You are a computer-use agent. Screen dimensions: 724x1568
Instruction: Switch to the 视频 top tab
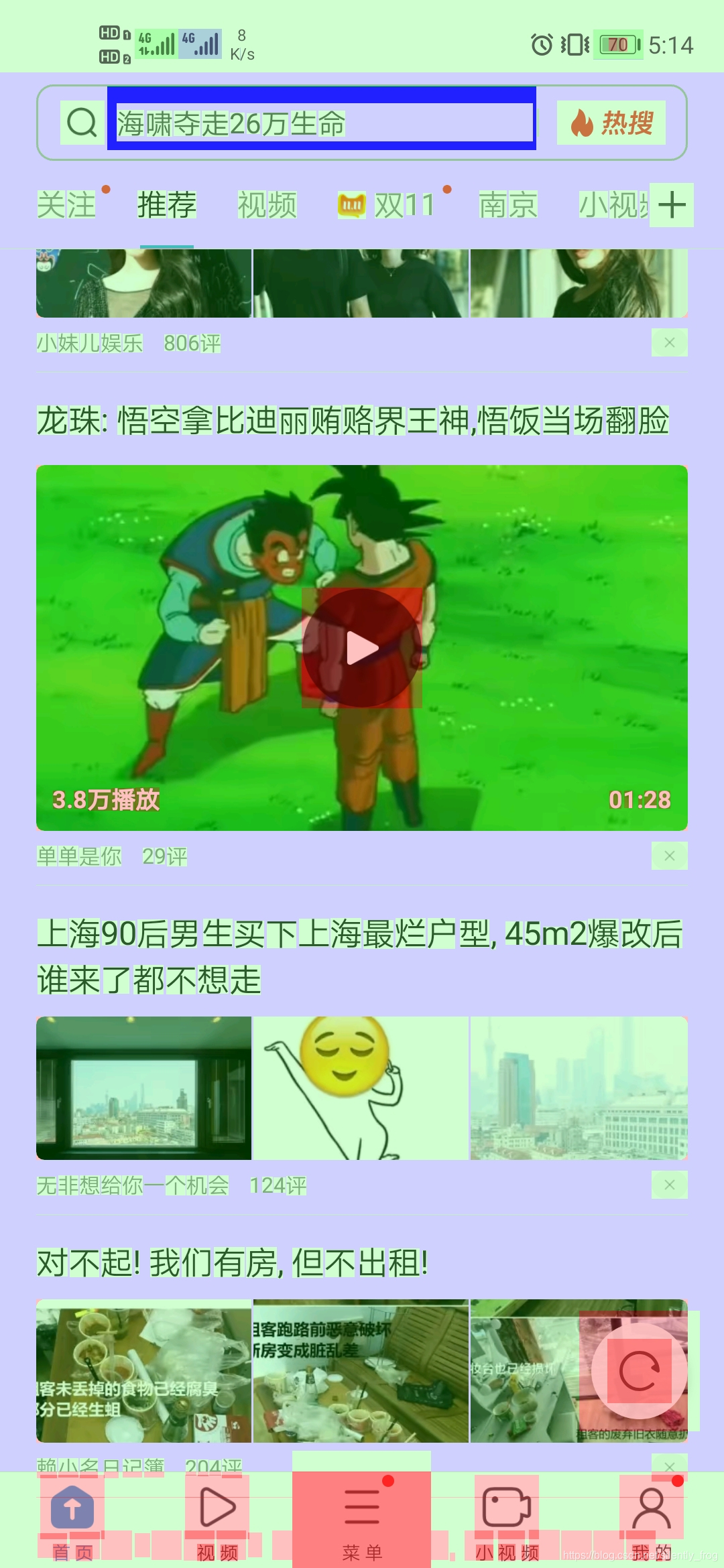pos(267,204)
